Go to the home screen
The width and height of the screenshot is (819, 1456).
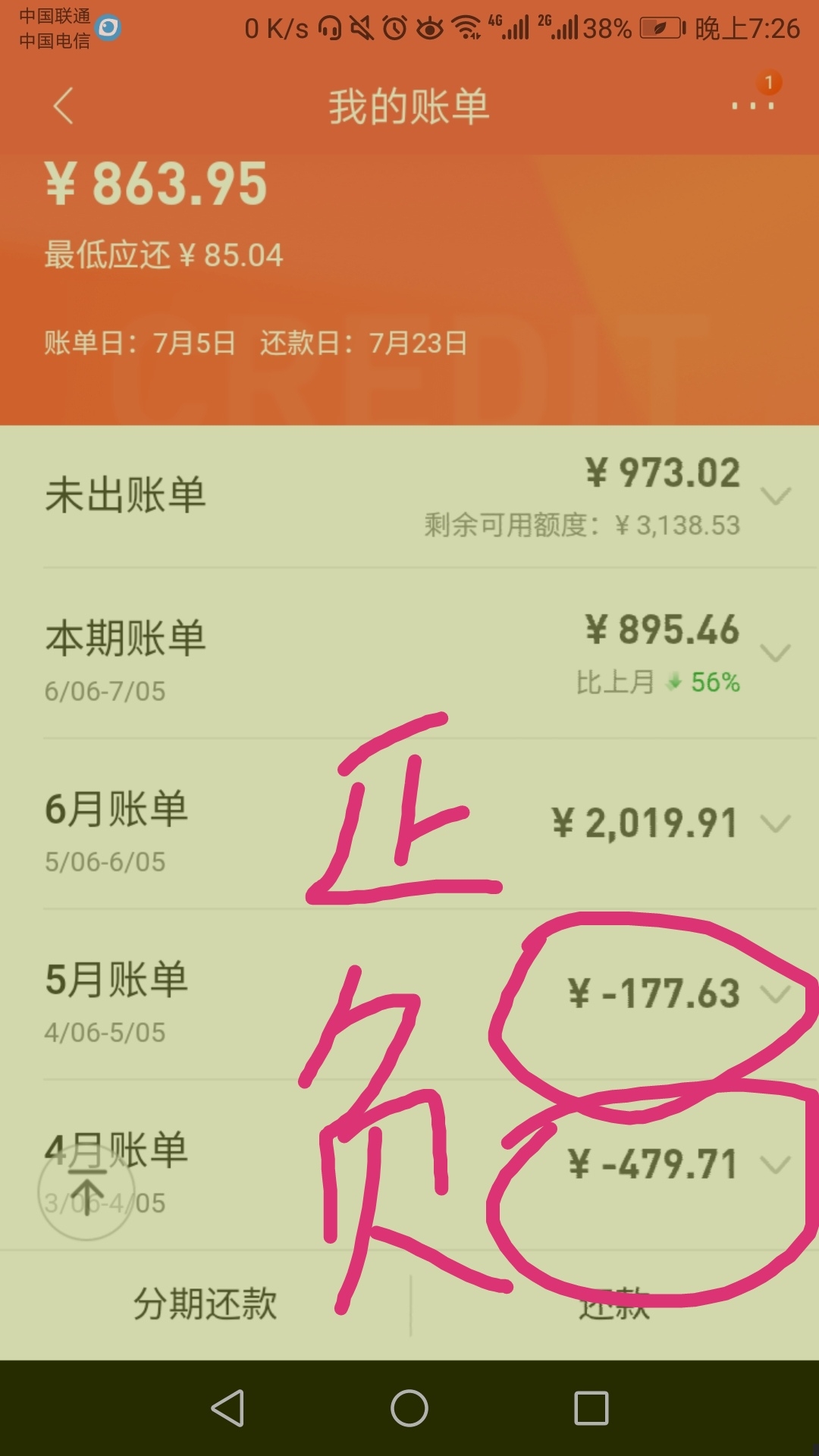[409, 1408]
